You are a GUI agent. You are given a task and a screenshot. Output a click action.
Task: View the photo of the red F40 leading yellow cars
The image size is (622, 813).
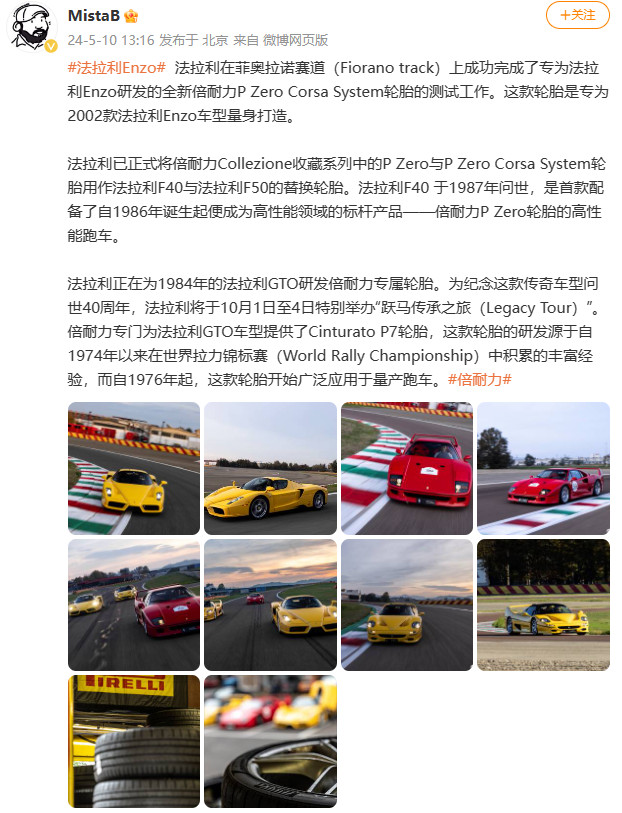tap(134, 605)
